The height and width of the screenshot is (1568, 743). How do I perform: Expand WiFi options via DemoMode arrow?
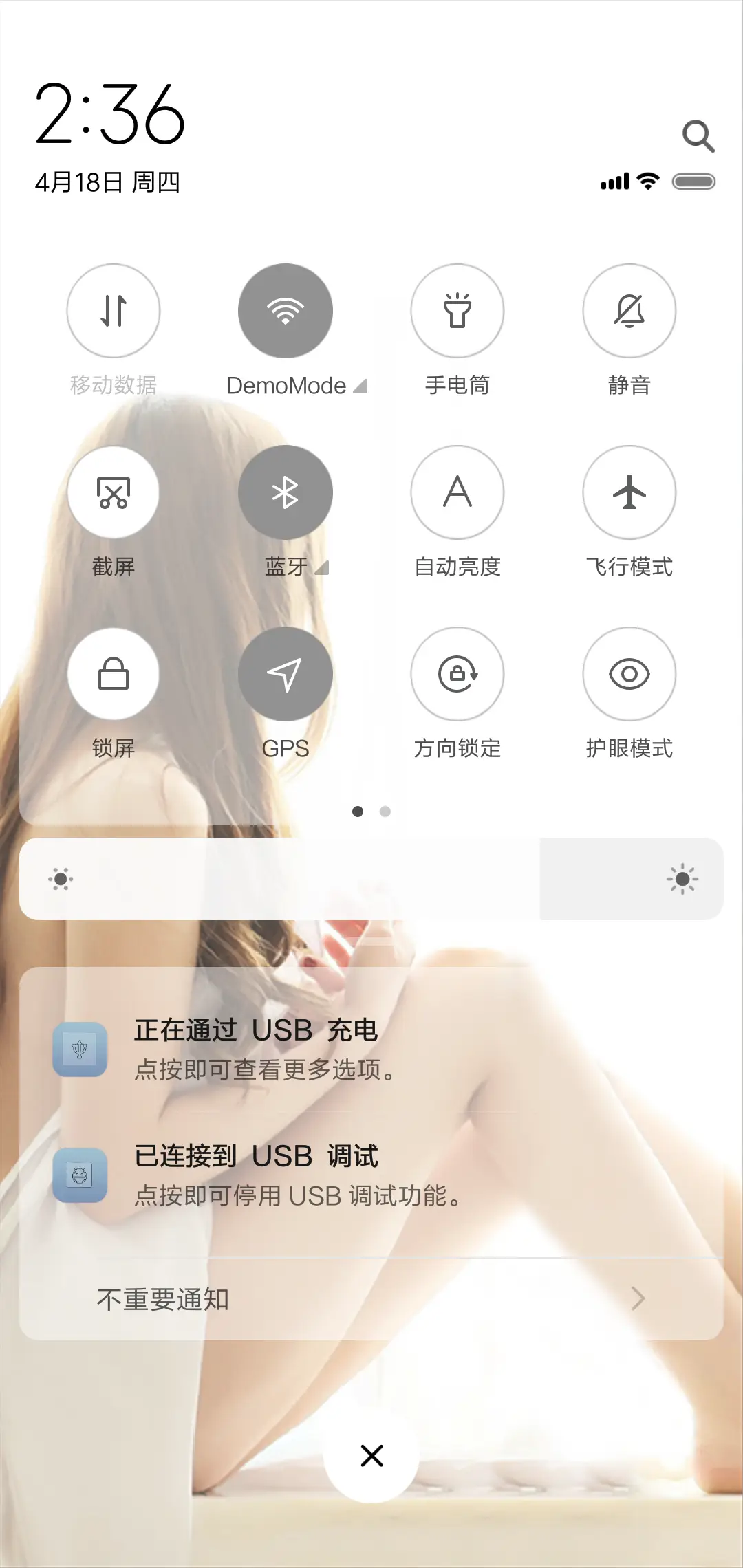360,386
